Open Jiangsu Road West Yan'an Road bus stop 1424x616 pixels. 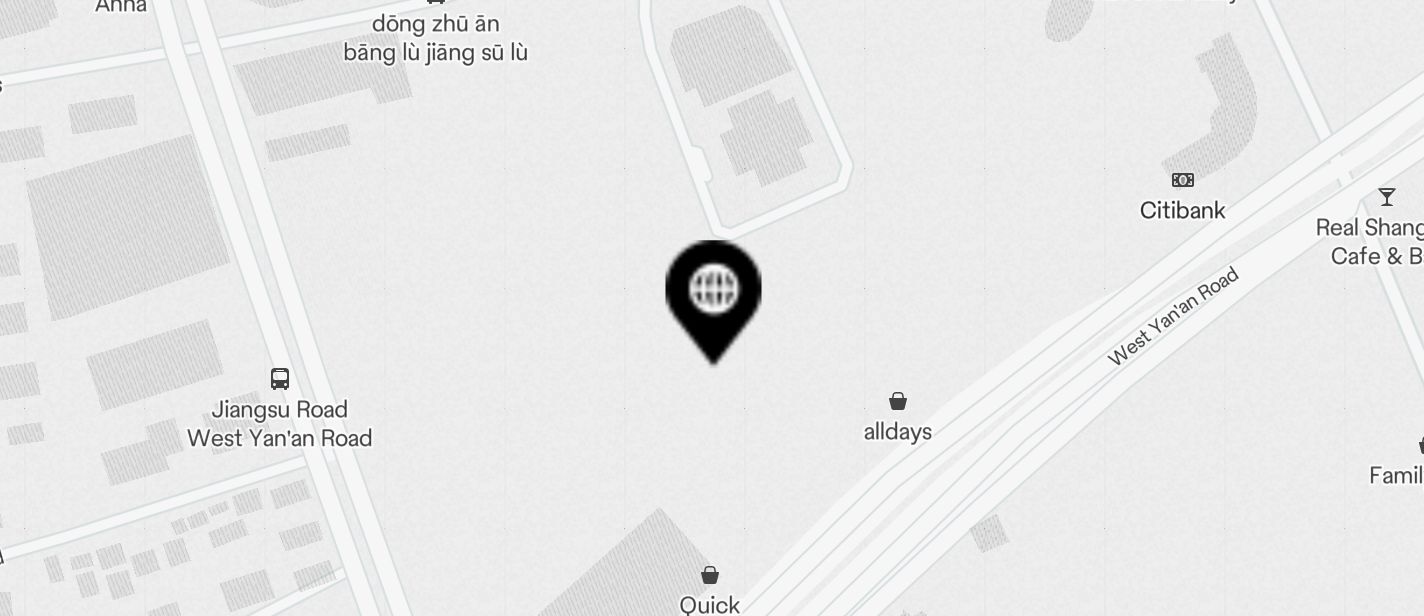[x=280, y=379]
